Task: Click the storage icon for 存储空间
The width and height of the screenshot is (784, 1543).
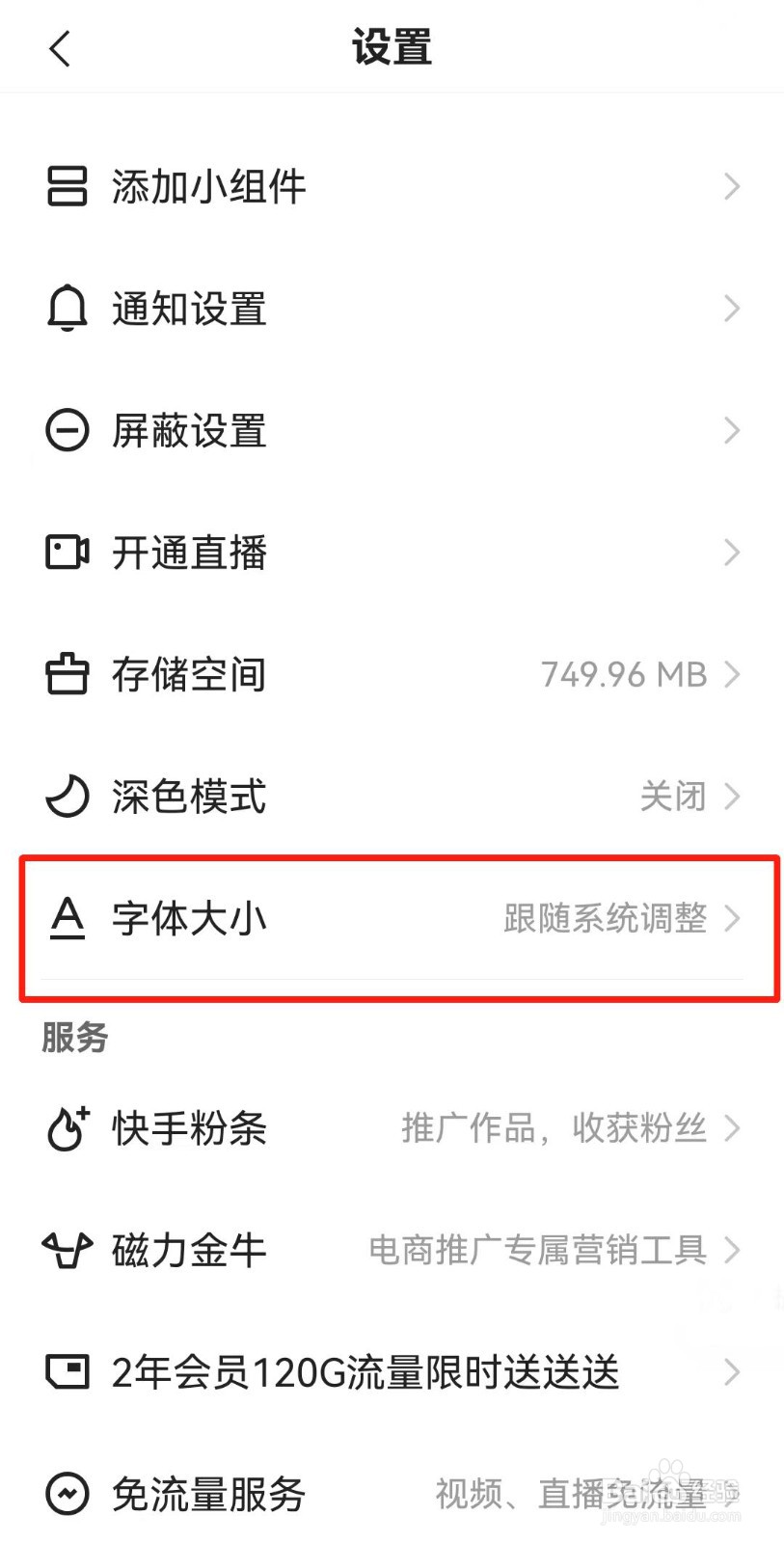Action: 66,675
